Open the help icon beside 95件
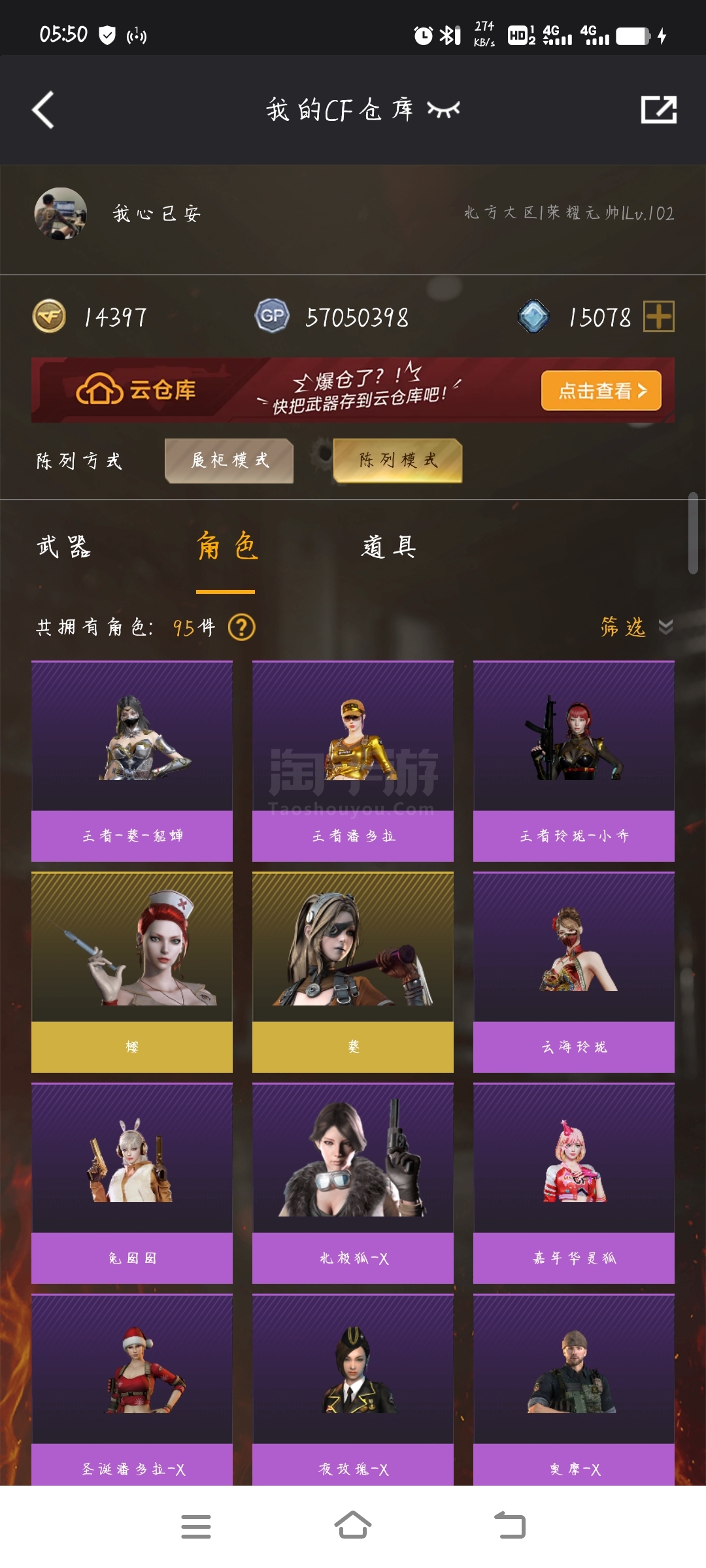The width and height of the screenshot is (706, 1568). click(242, 628)
